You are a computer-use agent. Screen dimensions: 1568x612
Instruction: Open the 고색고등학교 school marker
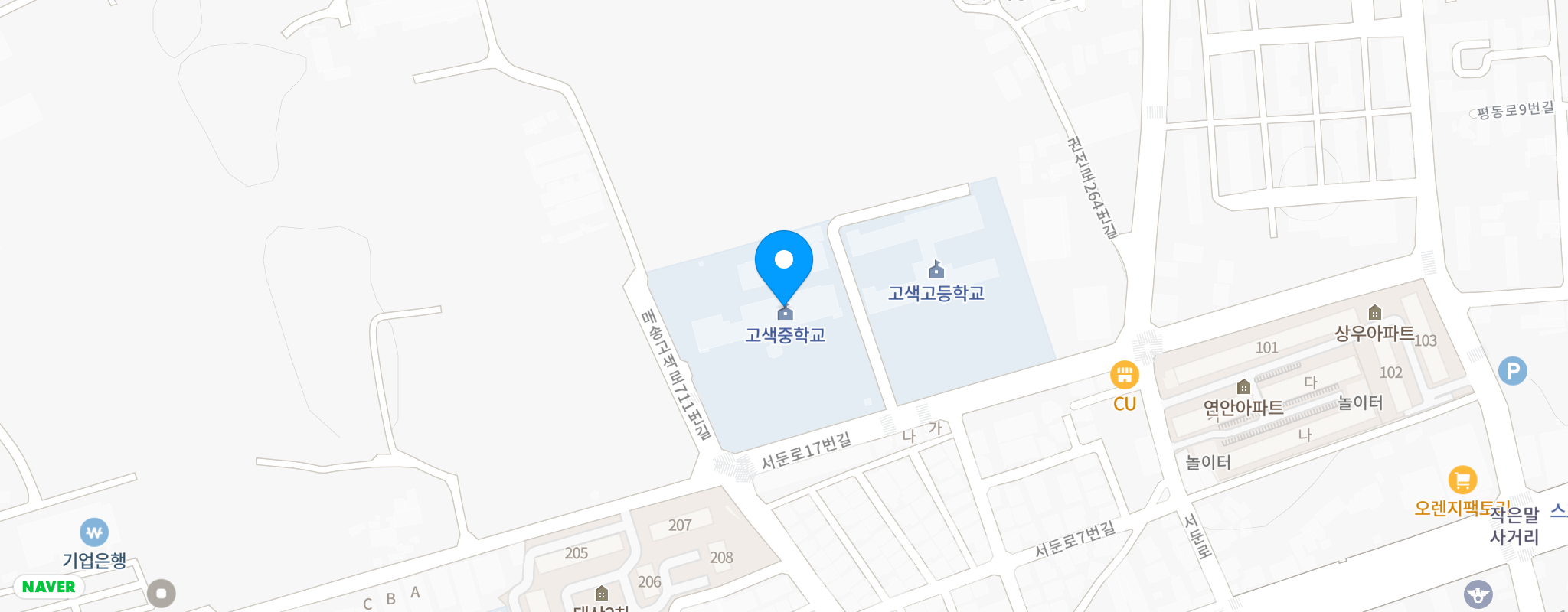click(x=936, y=270)
